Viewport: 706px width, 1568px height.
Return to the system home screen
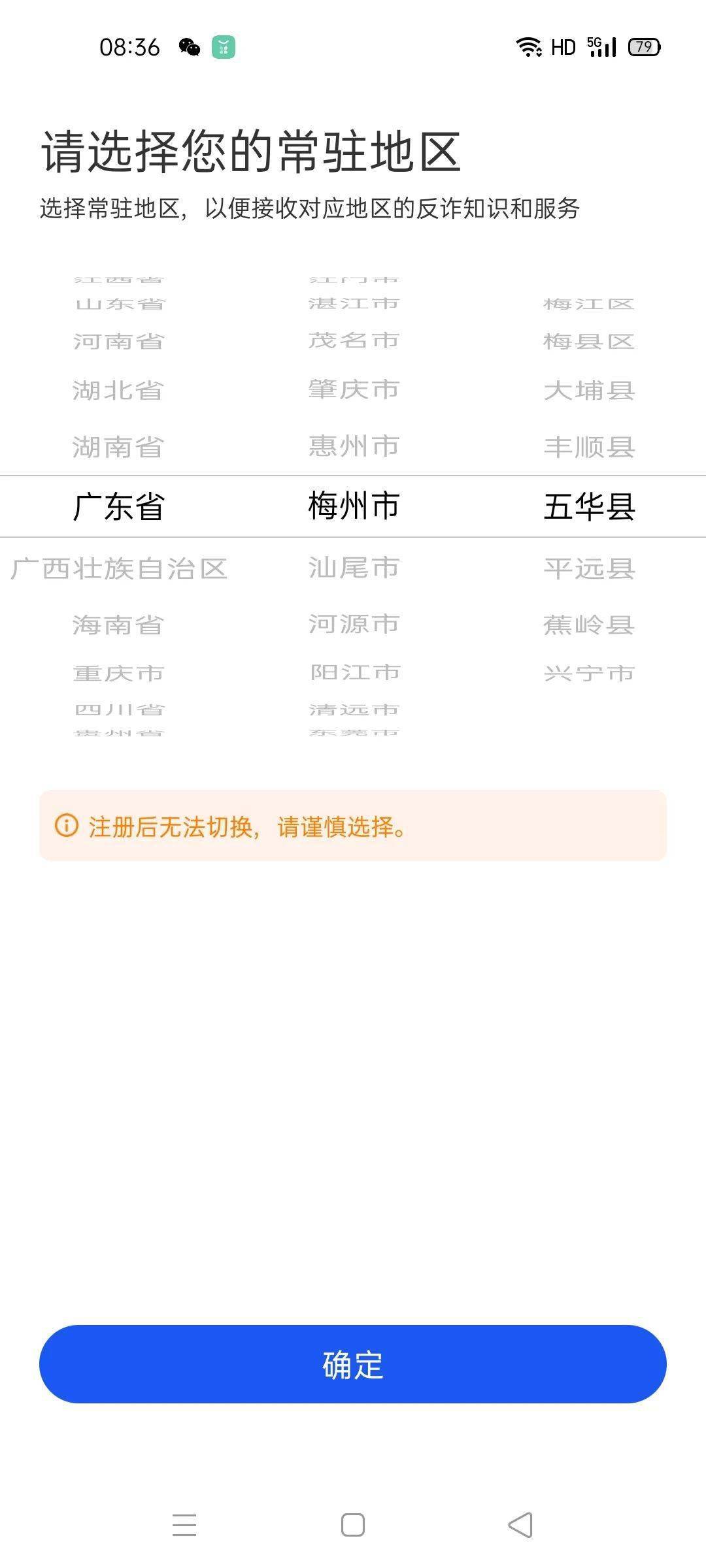[353, 1526]
